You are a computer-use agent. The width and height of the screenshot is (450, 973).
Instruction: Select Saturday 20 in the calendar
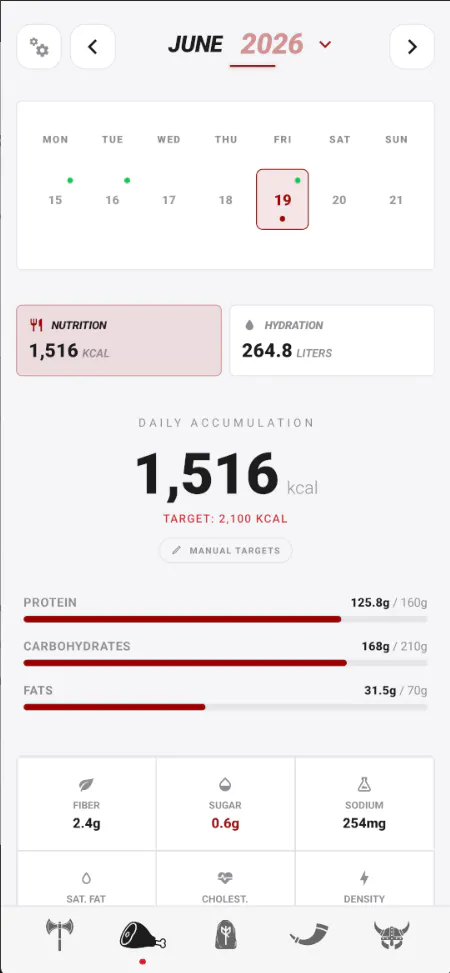point(340,200)
